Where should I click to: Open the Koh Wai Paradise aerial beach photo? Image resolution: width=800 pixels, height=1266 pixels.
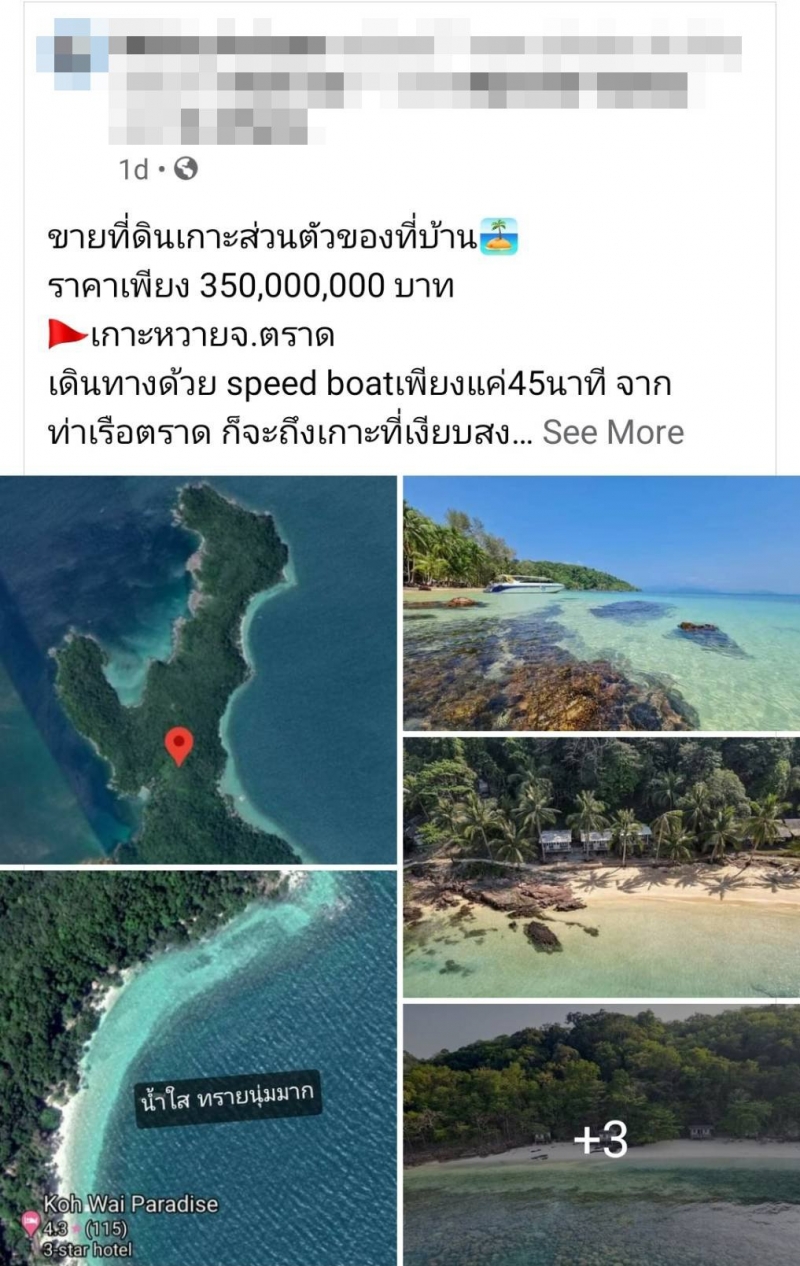198,1067
